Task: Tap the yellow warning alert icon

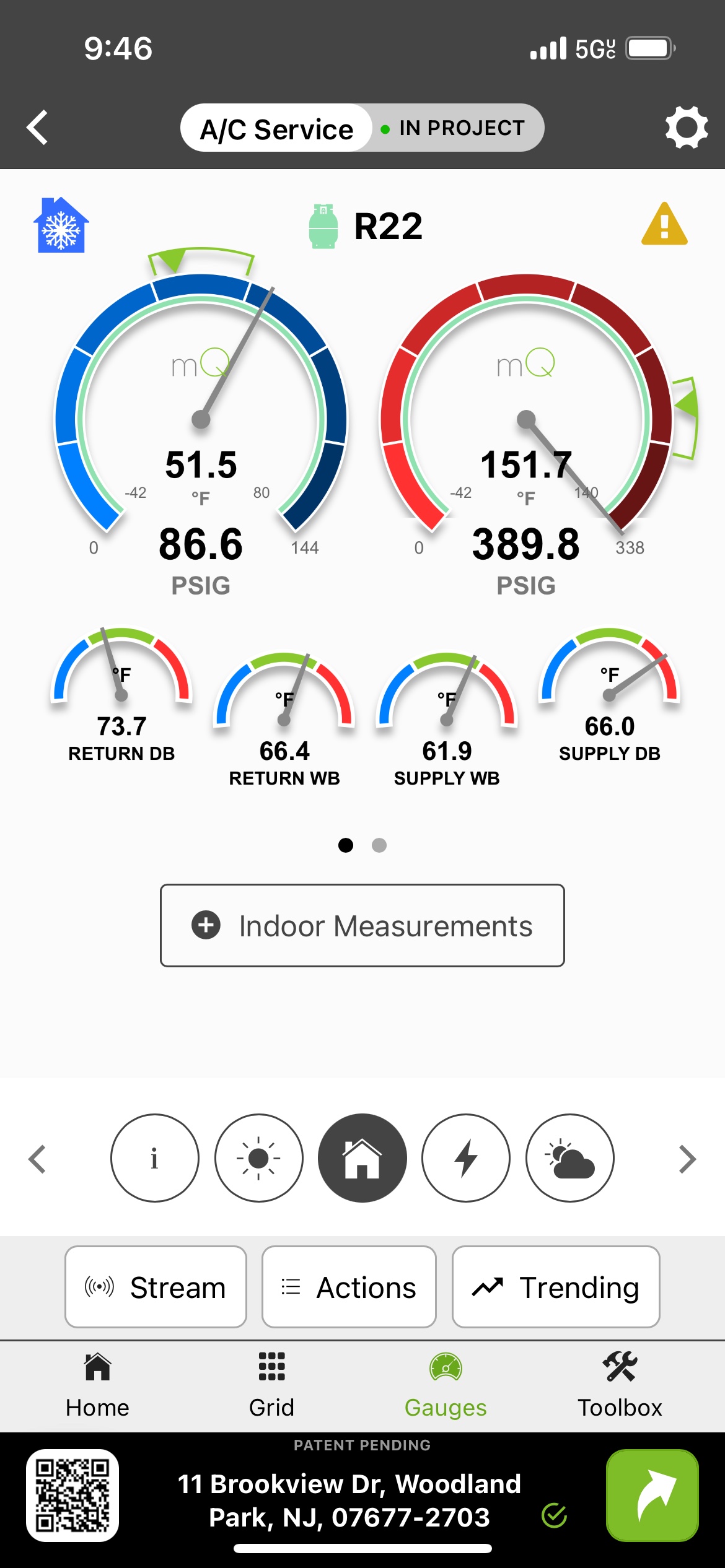Action: 664,224
